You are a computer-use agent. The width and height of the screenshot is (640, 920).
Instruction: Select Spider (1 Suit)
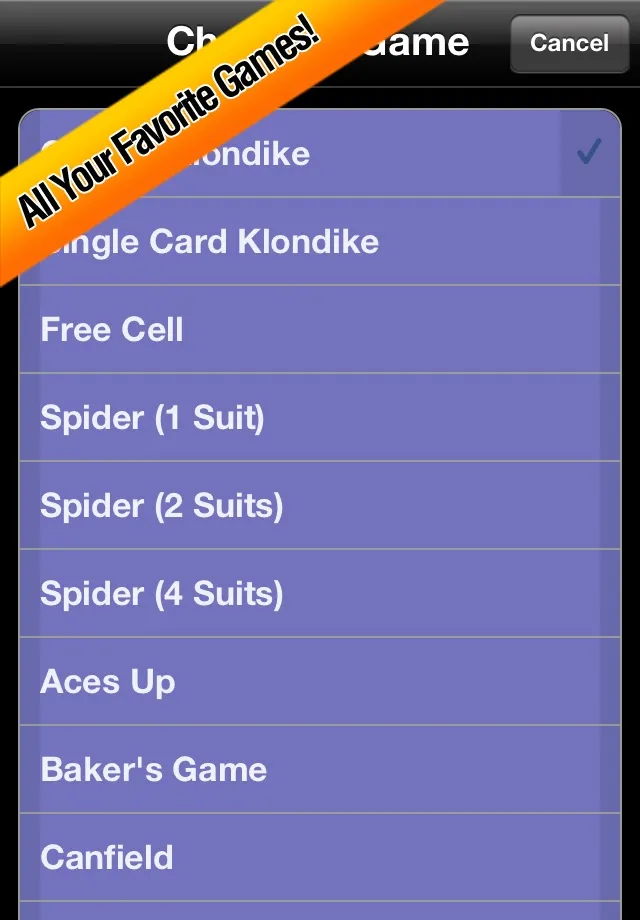click(x=320, y=418)
